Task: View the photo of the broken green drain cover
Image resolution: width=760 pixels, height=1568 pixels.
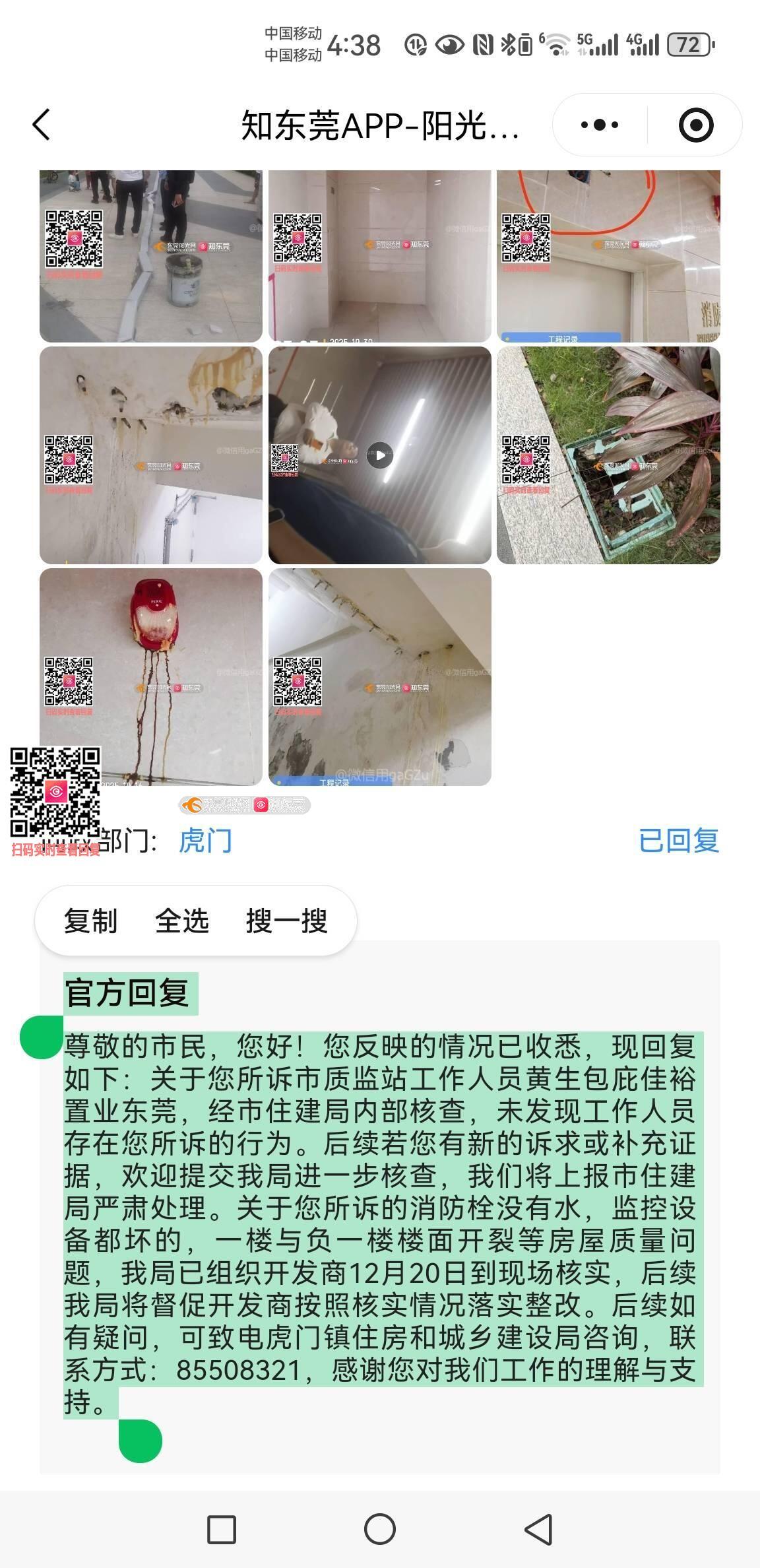Action: coord(608,455)
